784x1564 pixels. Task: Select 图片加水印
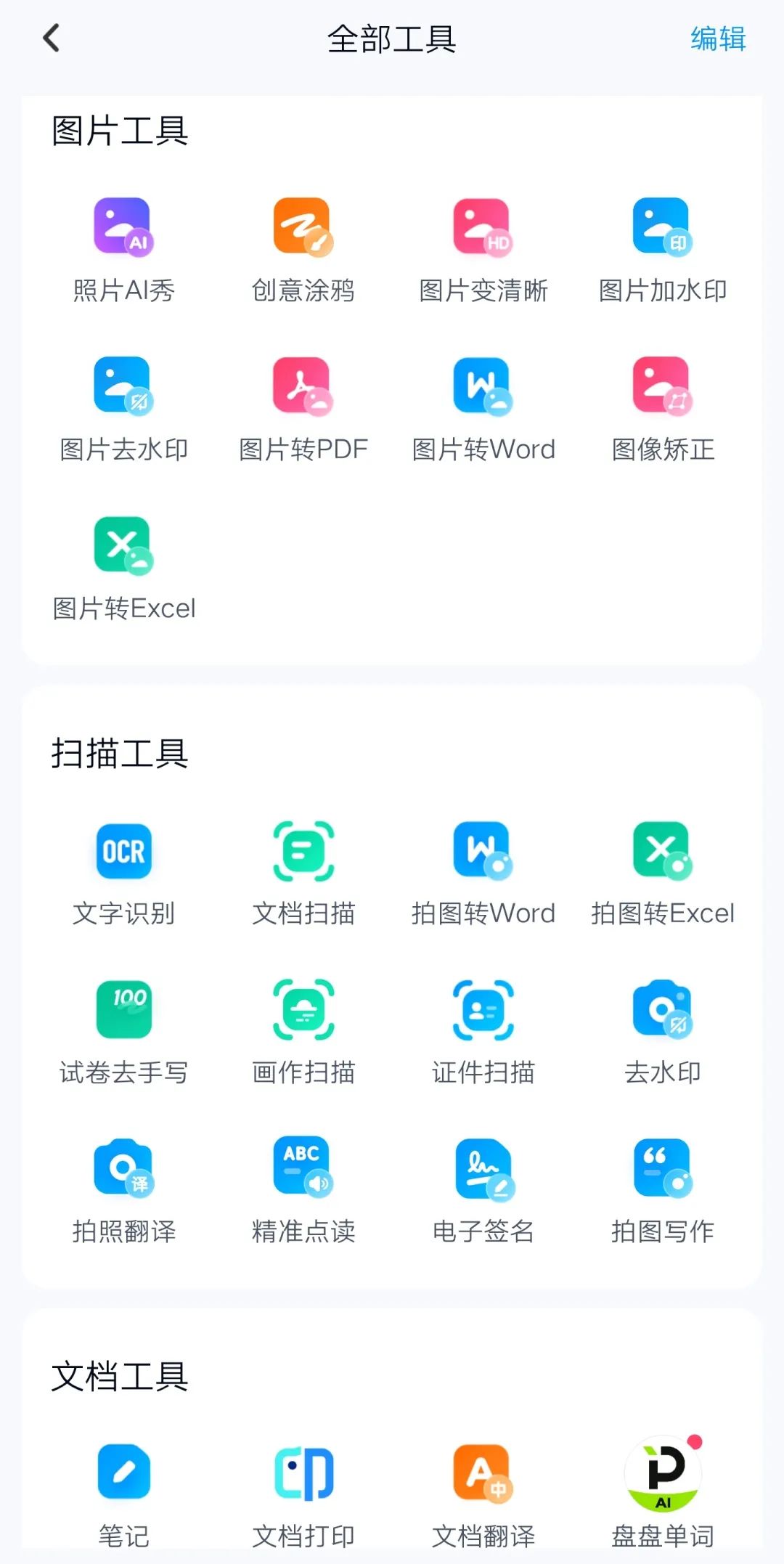pos(662,227)
